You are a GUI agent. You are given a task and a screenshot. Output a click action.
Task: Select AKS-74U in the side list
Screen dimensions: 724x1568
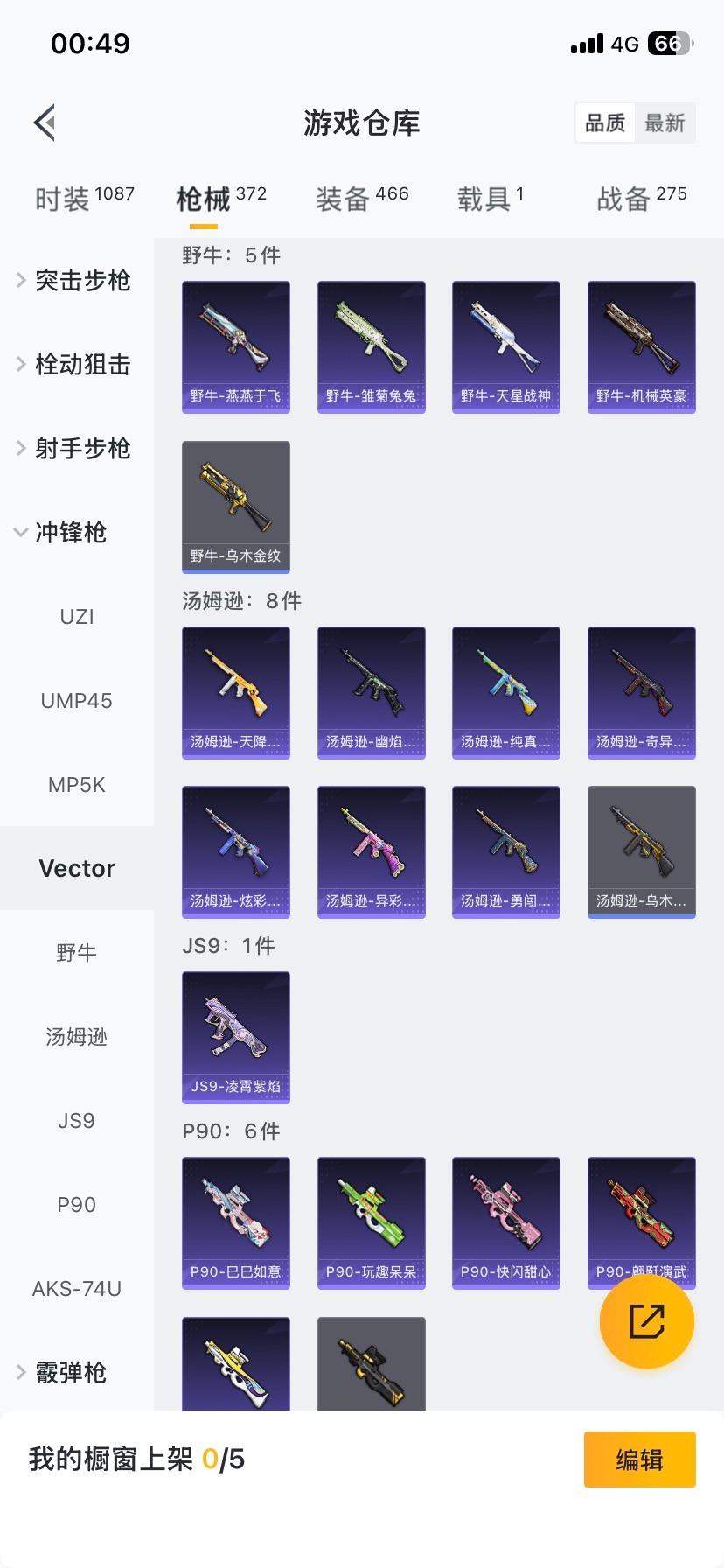tap(77, 1288)
